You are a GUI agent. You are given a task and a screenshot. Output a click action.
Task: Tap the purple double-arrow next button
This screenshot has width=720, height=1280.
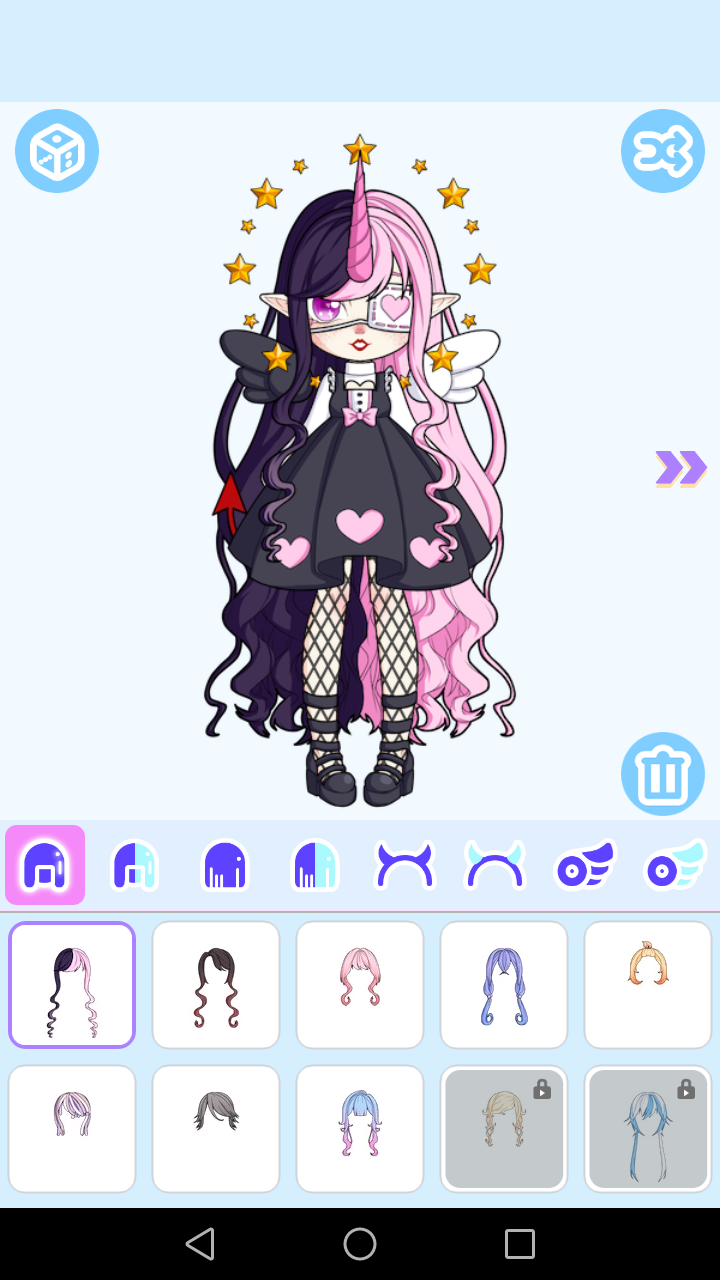coord(681,468)
